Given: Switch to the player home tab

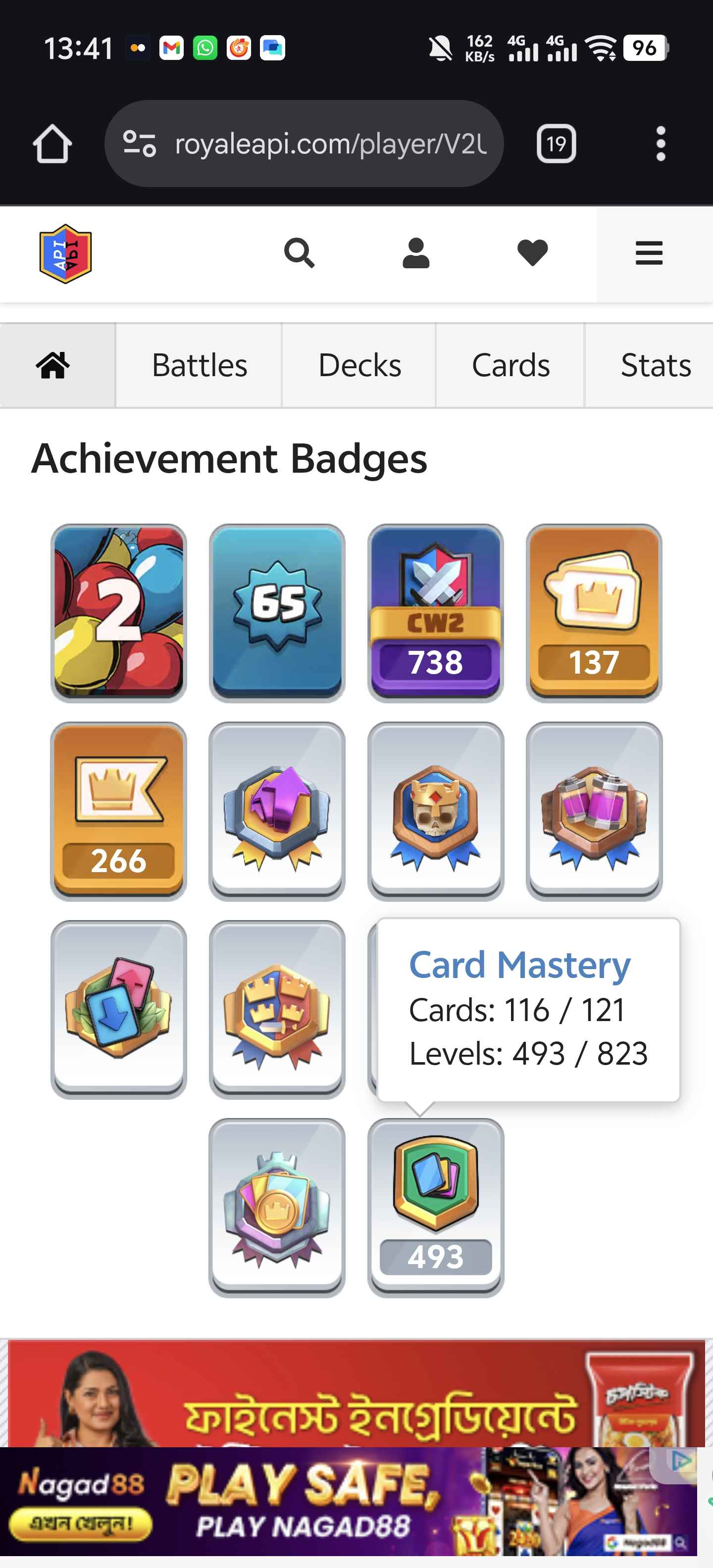Looking at the screenshot, I should (53, 365).
